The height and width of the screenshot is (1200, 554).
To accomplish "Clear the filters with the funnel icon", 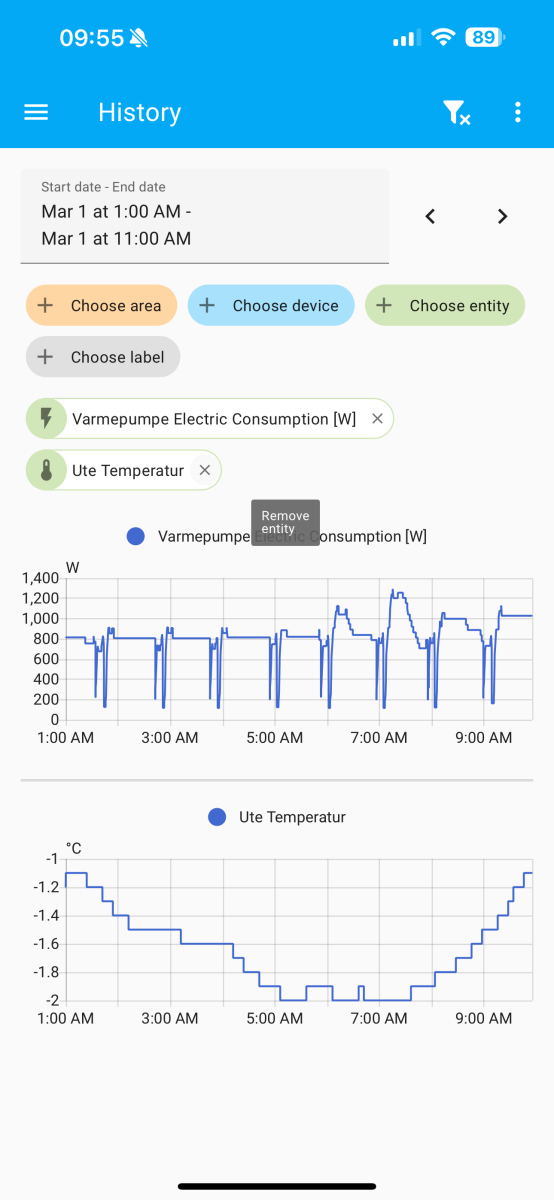I will [456, 112].
